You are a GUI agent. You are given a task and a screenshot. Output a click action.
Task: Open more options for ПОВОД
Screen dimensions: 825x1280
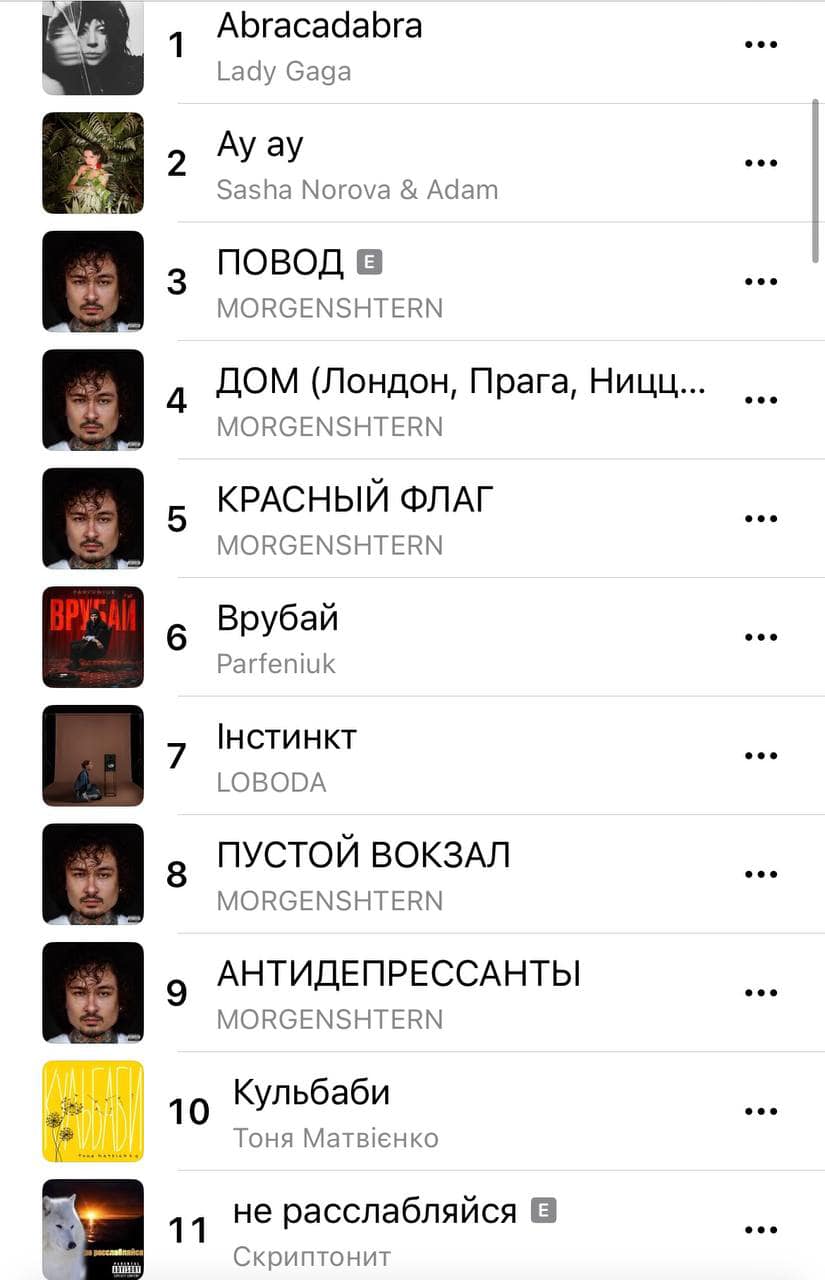(761, 282)
